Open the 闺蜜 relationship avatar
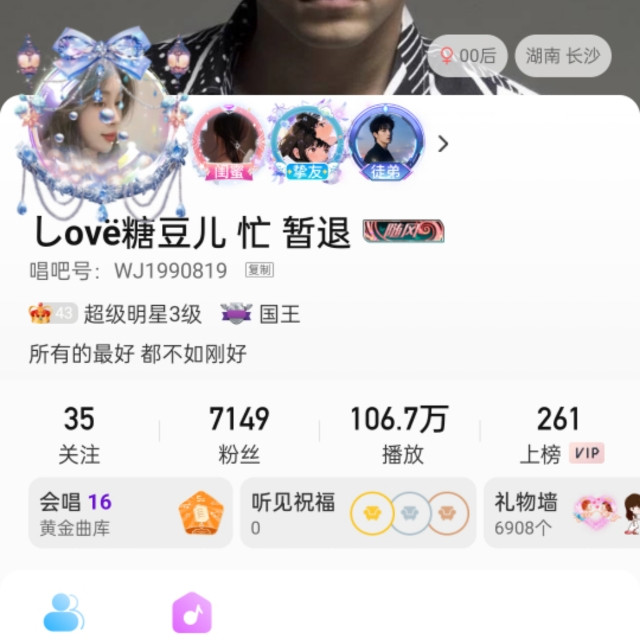The width and height of the screenshot is (640, 640). pos(229,144)
